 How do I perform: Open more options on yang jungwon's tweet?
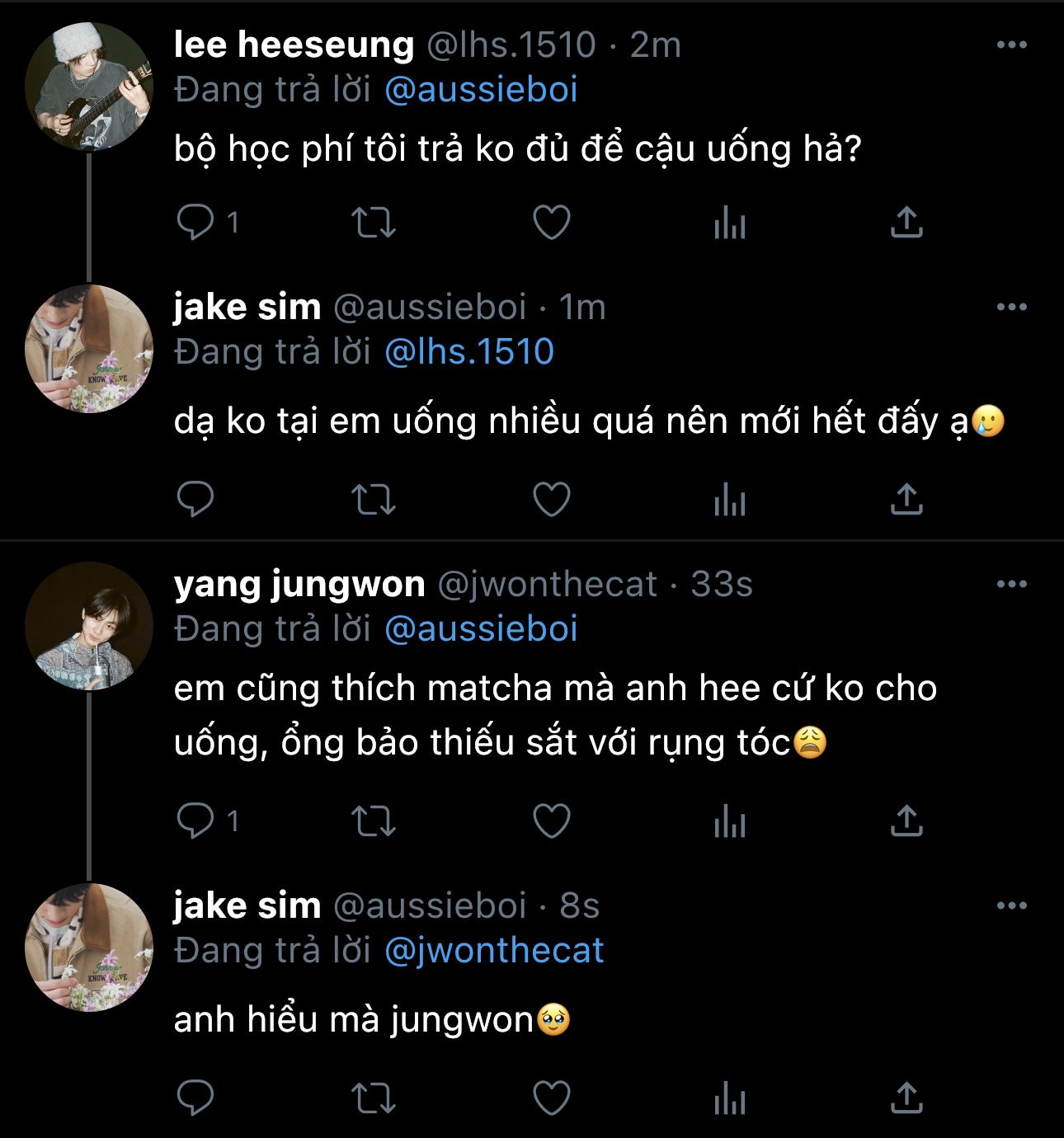[1011, 584]
